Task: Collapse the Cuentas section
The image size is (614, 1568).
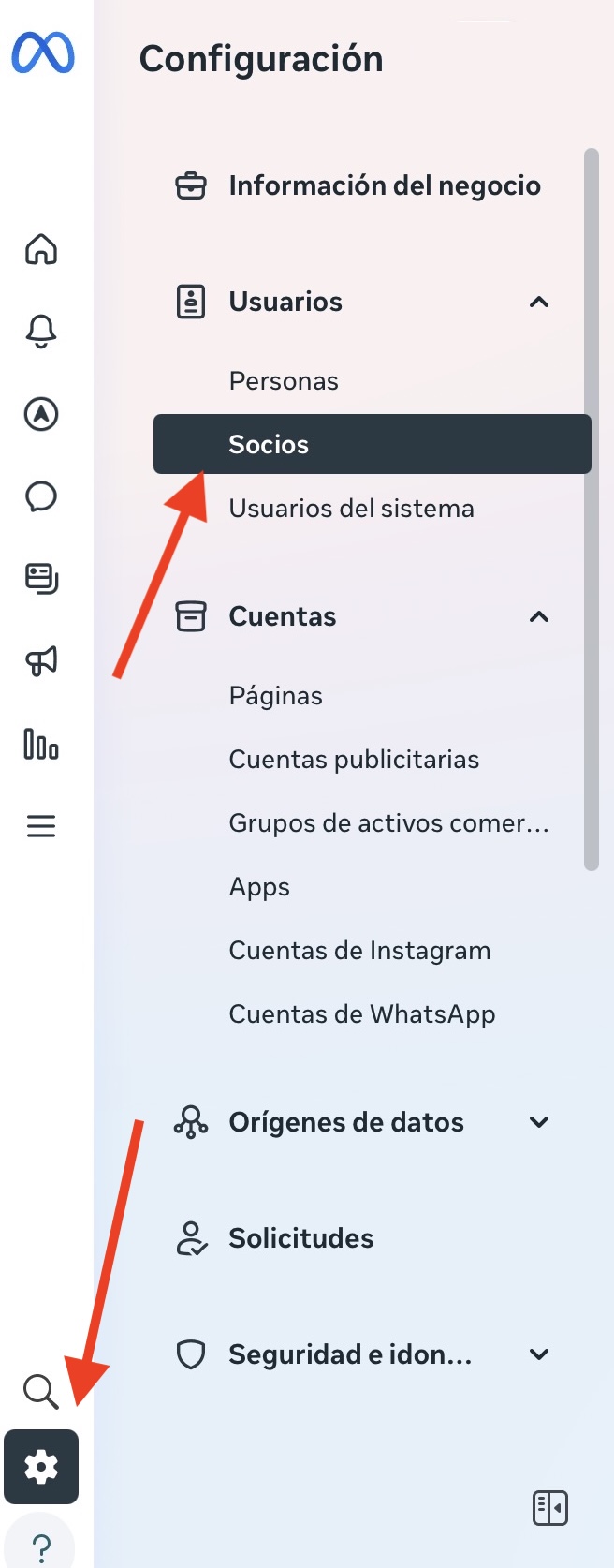Action: click(539, 616)
